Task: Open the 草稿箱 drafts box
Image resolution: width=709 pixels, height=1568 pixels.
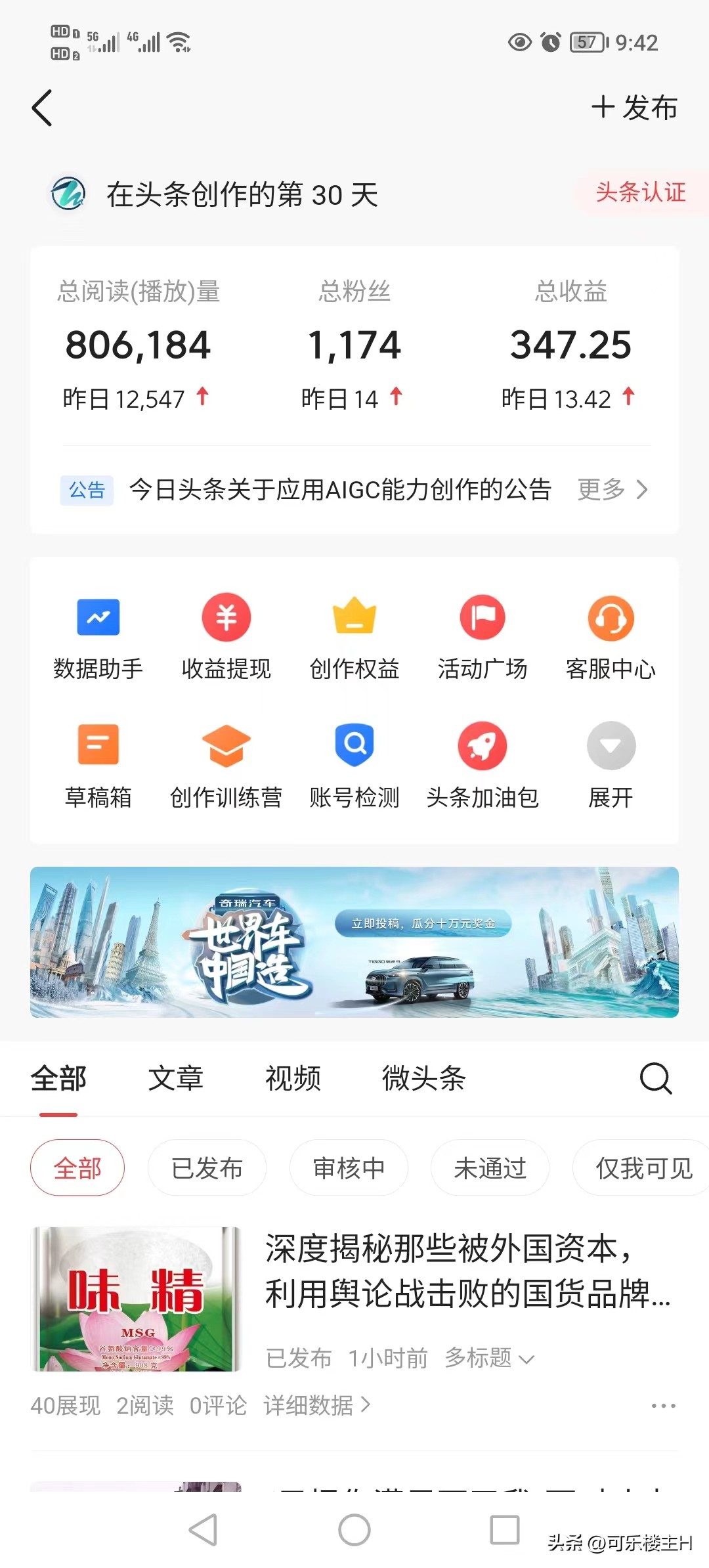Action: tap(98, 765)
